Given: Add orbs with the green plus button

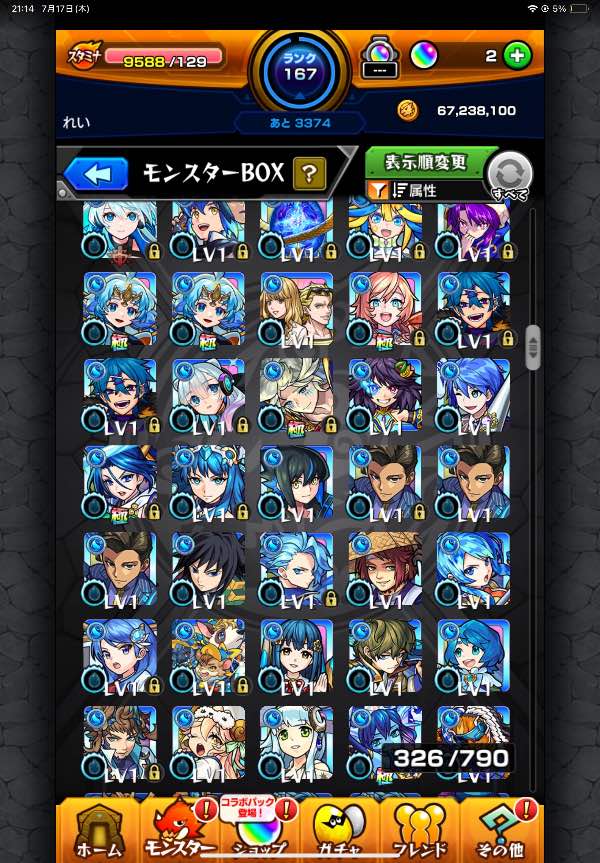Looking at the screenshot, I should coord(517,56).
